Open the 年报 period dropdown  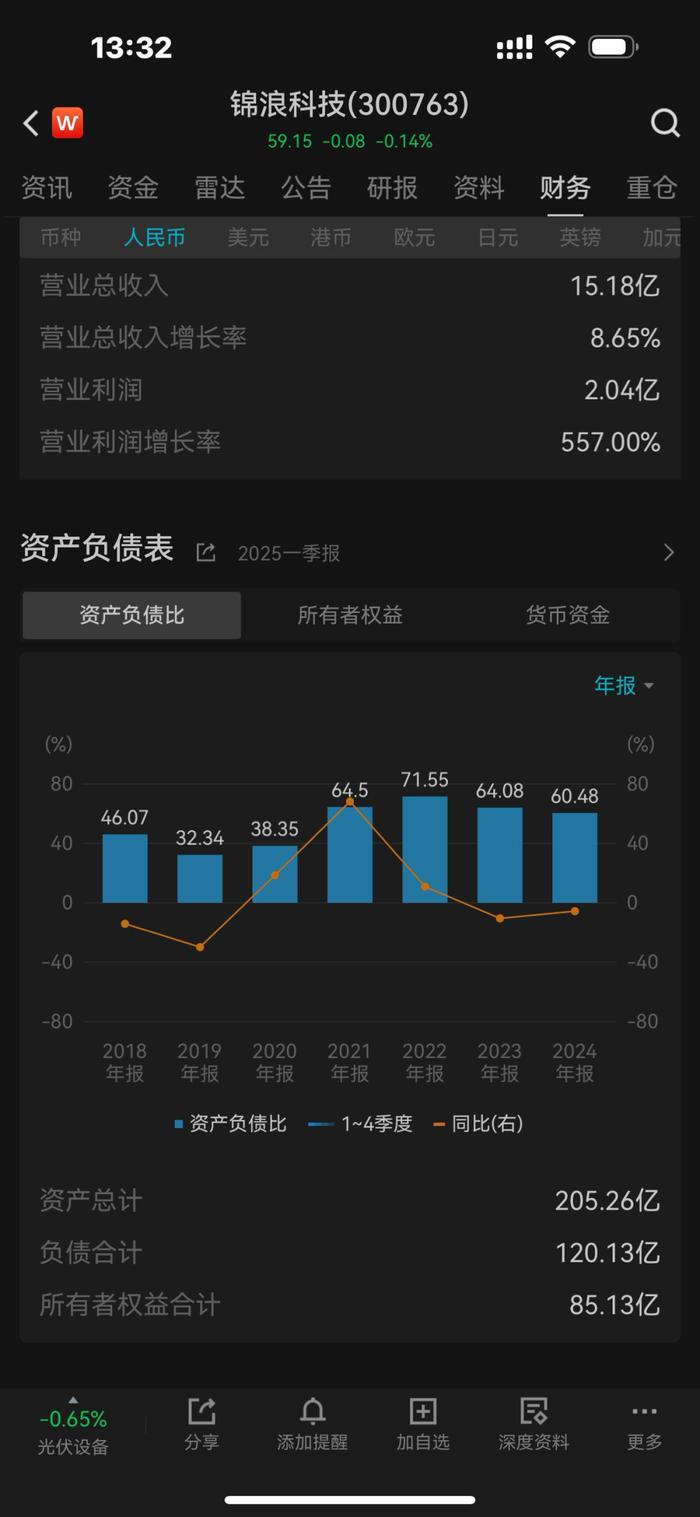pyautogui.click(x=624, y=685)
